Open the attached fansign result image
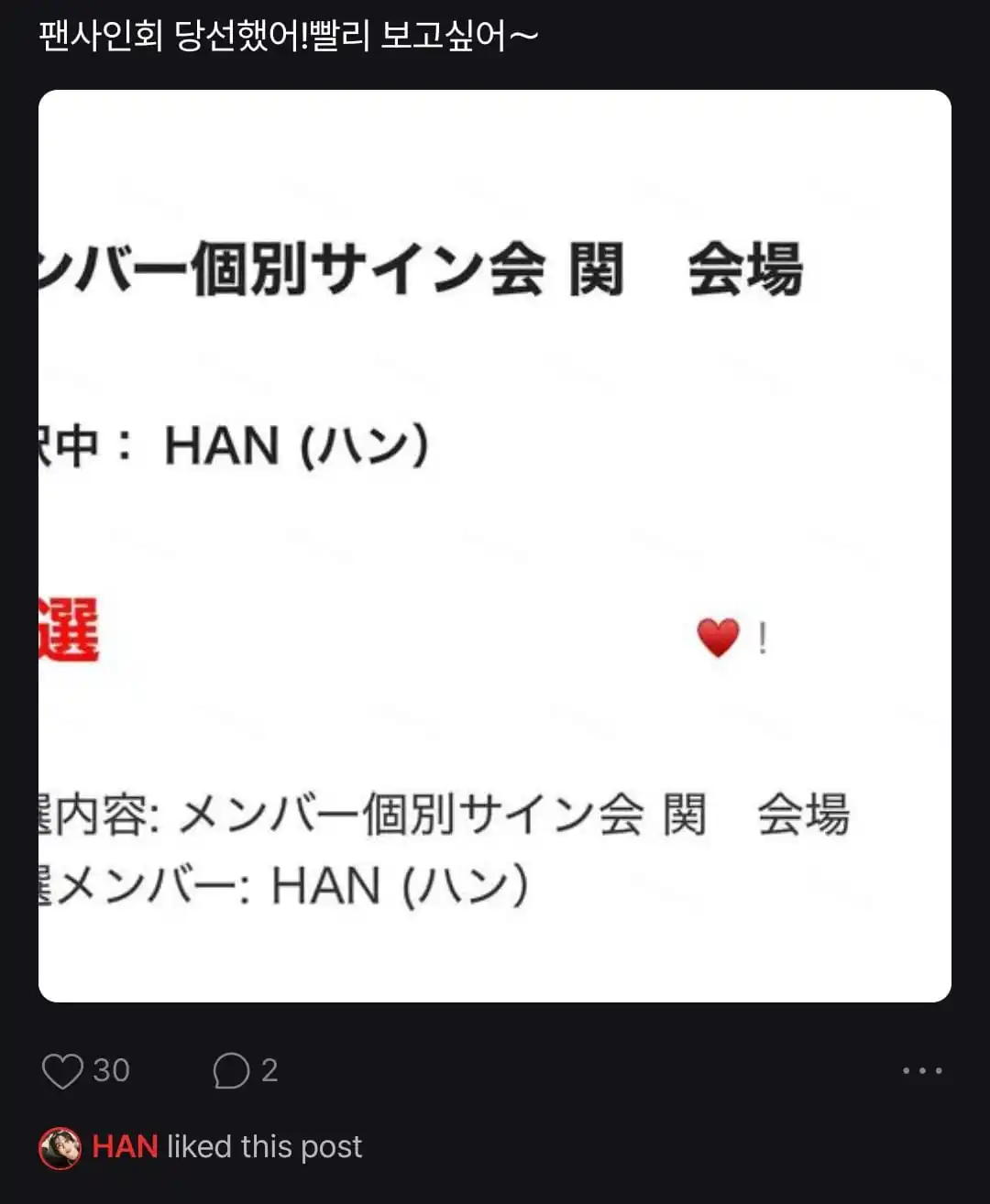Viewport: 990px width, 1204px height. click(495, 545)
